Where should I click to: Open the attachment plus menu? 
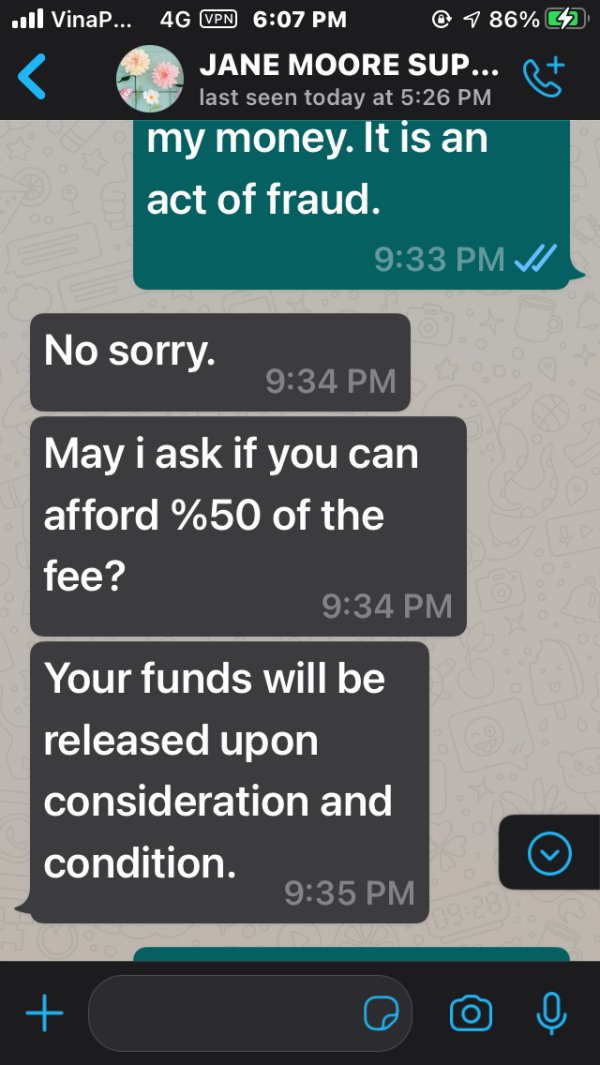point(45,1013)
